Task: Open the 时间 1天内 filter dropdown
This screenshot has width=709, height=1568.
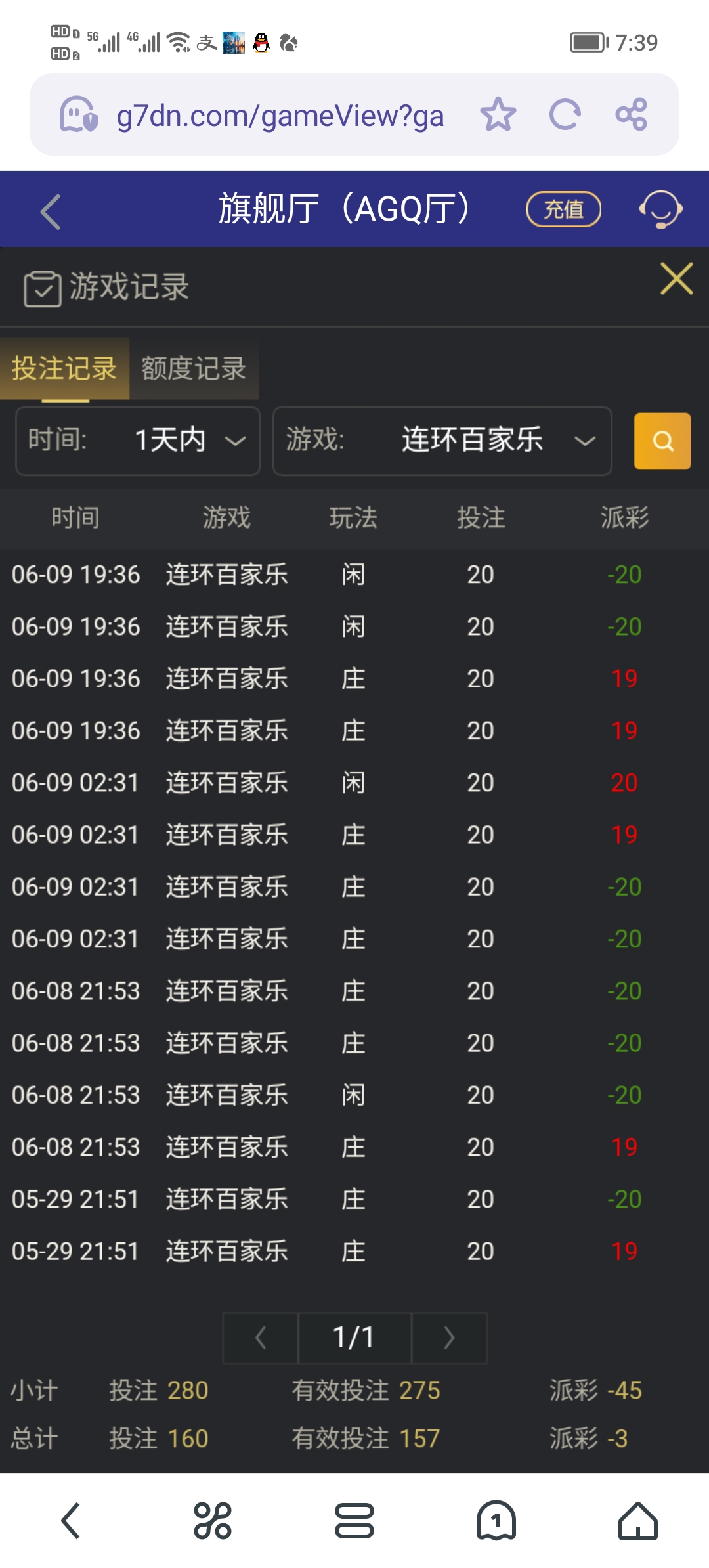Action: point(137,441)
